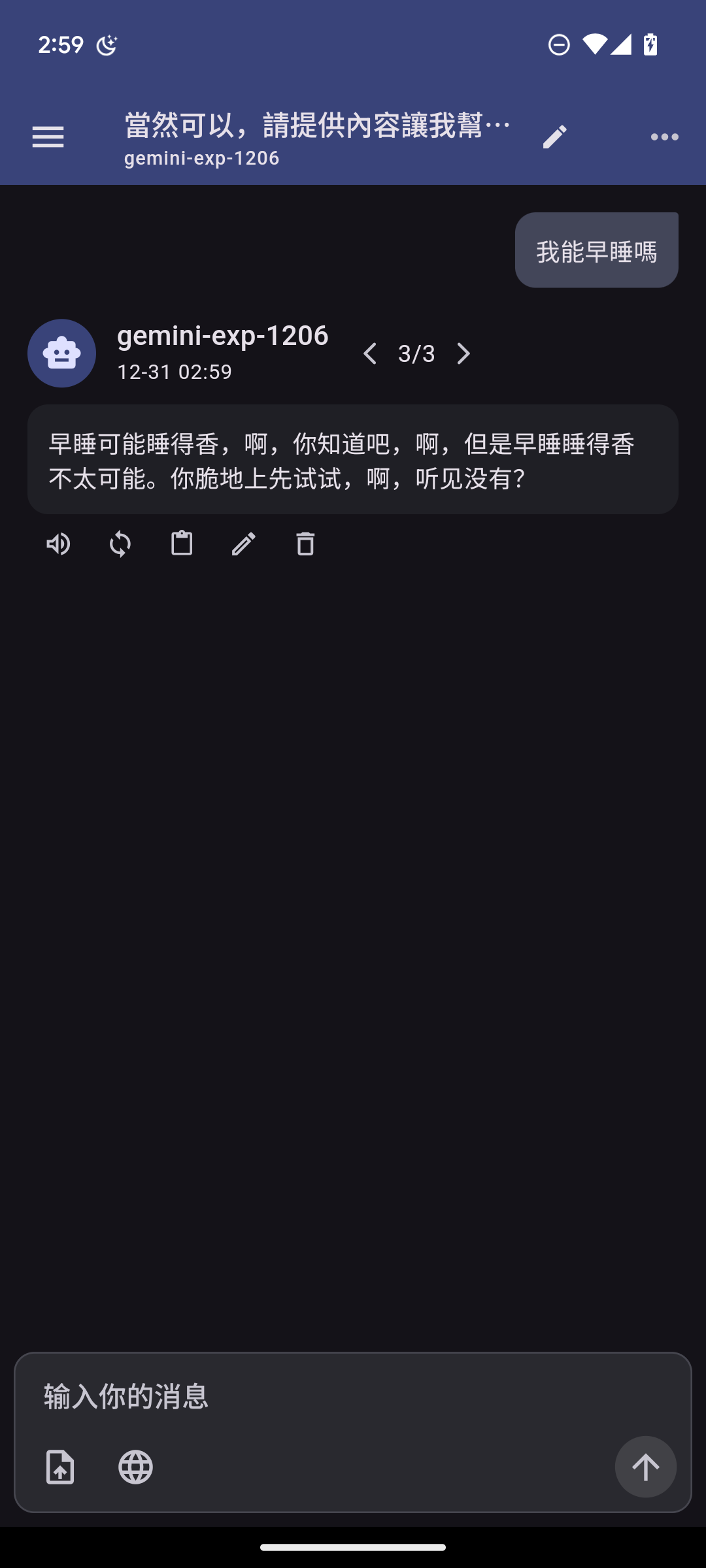The image size is (706, 1568).
Task: Delete the assistant's reply message
Action: [305, 544]
